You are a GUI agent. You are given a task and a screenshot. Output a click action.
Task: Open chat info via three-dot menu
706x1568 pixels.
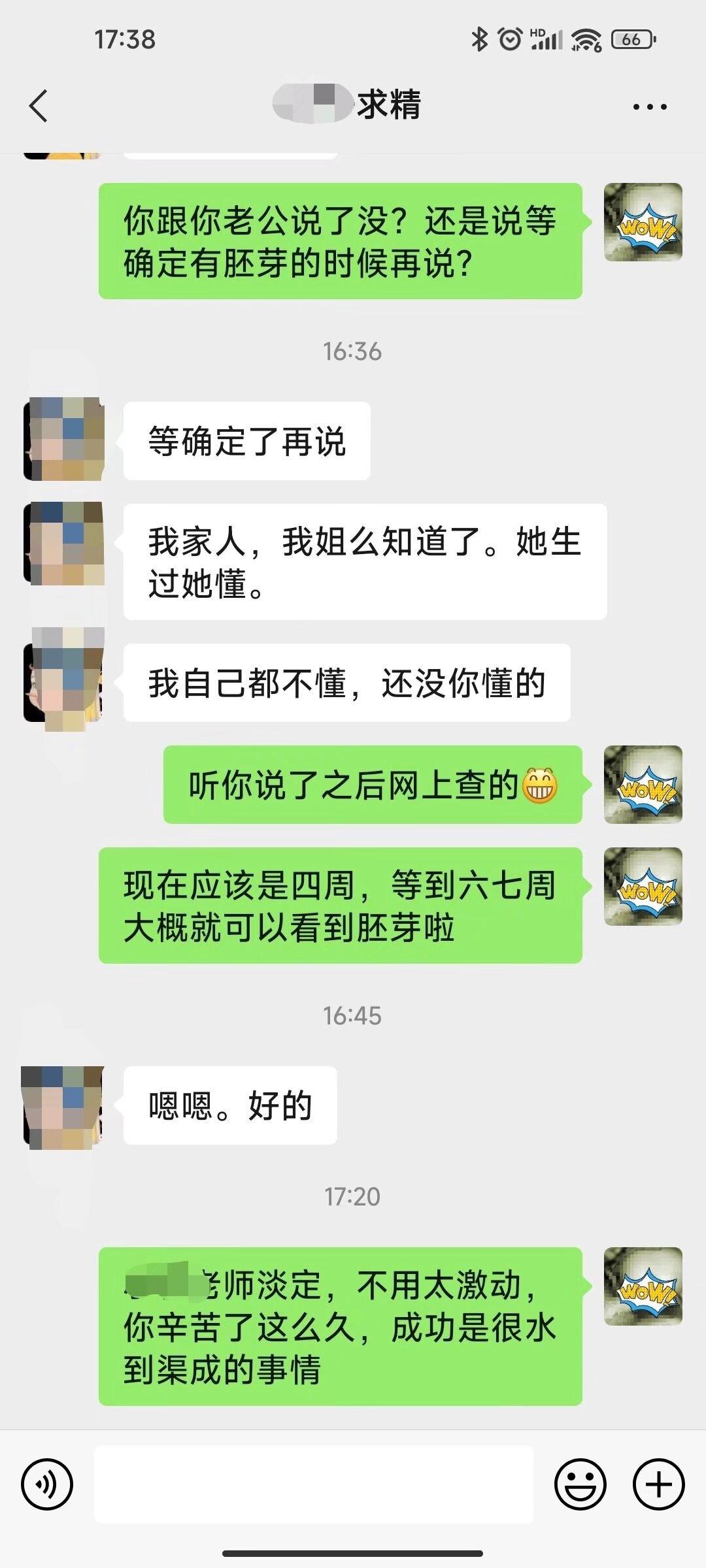click(x=650, y=106)
